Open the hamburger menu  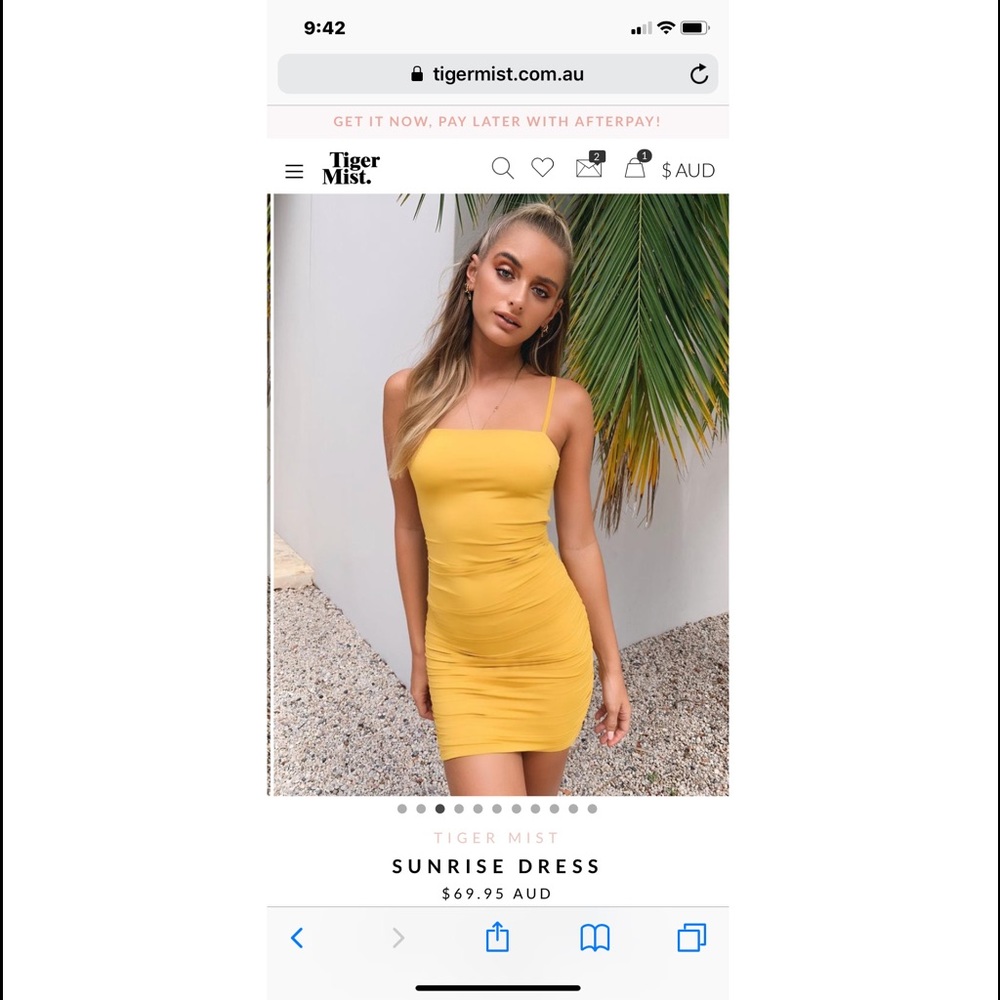(294, 171)
